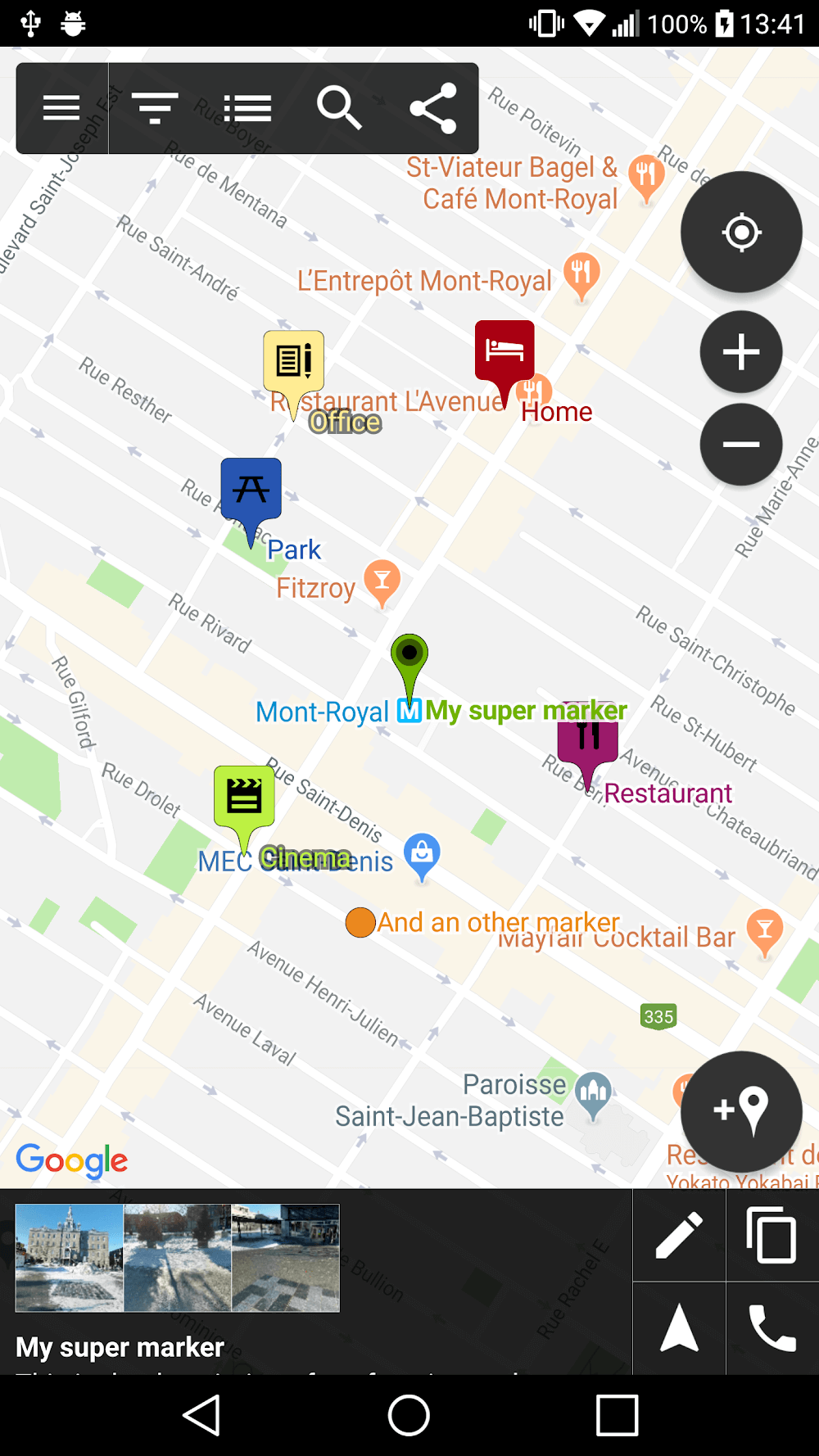Go back using system navigation
Screen dimensions: 819x1456
click(201, 1415)
